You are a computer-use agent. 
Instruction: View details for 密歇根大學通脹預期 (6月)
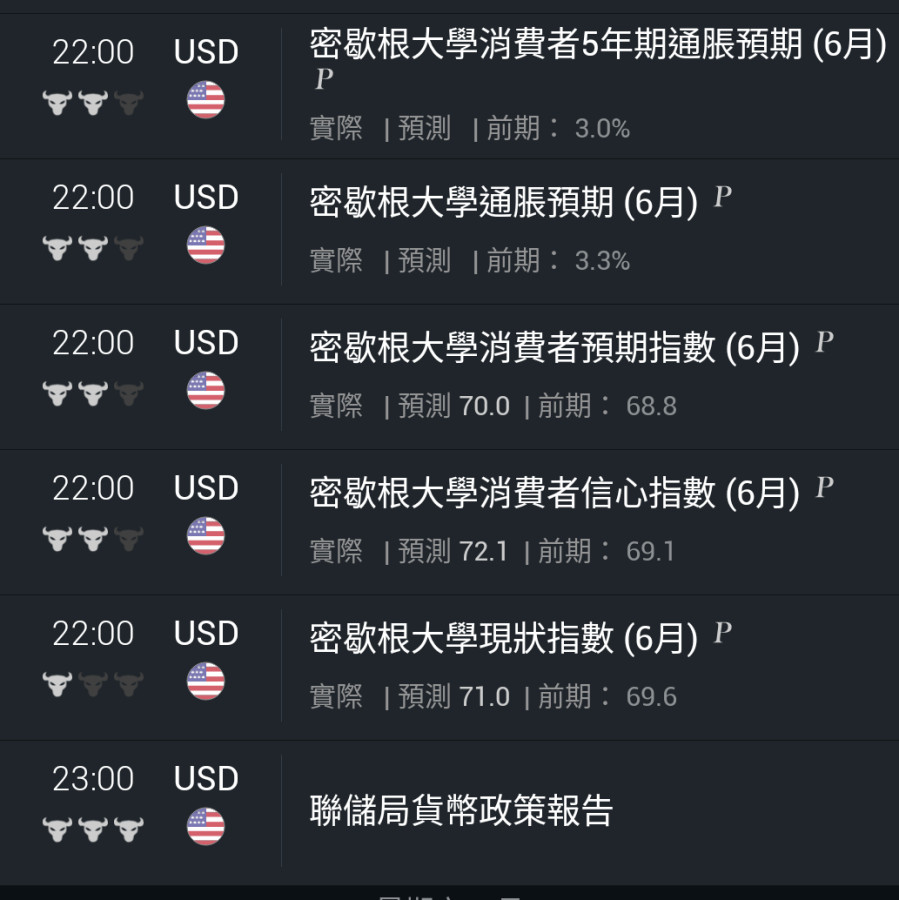coord(503,203)
